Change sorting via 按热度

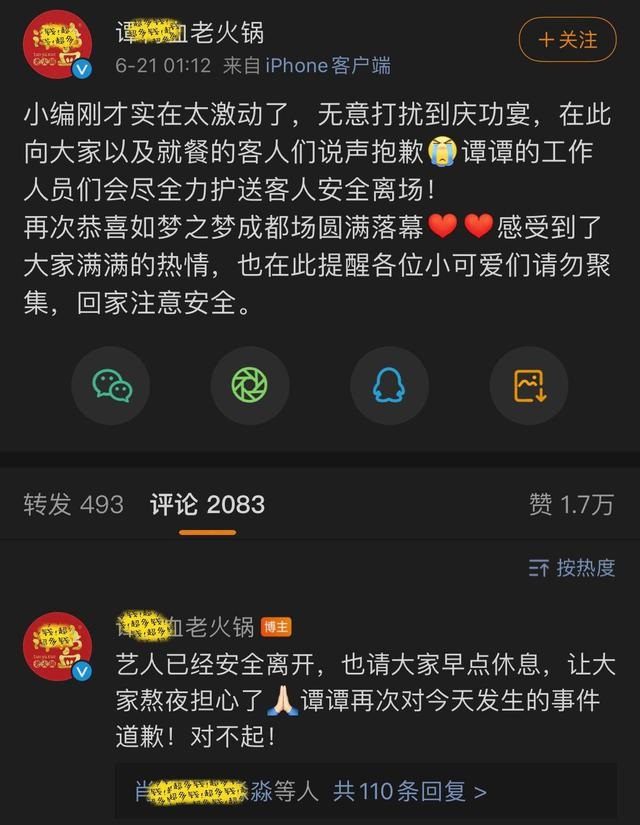pos(571,568)
